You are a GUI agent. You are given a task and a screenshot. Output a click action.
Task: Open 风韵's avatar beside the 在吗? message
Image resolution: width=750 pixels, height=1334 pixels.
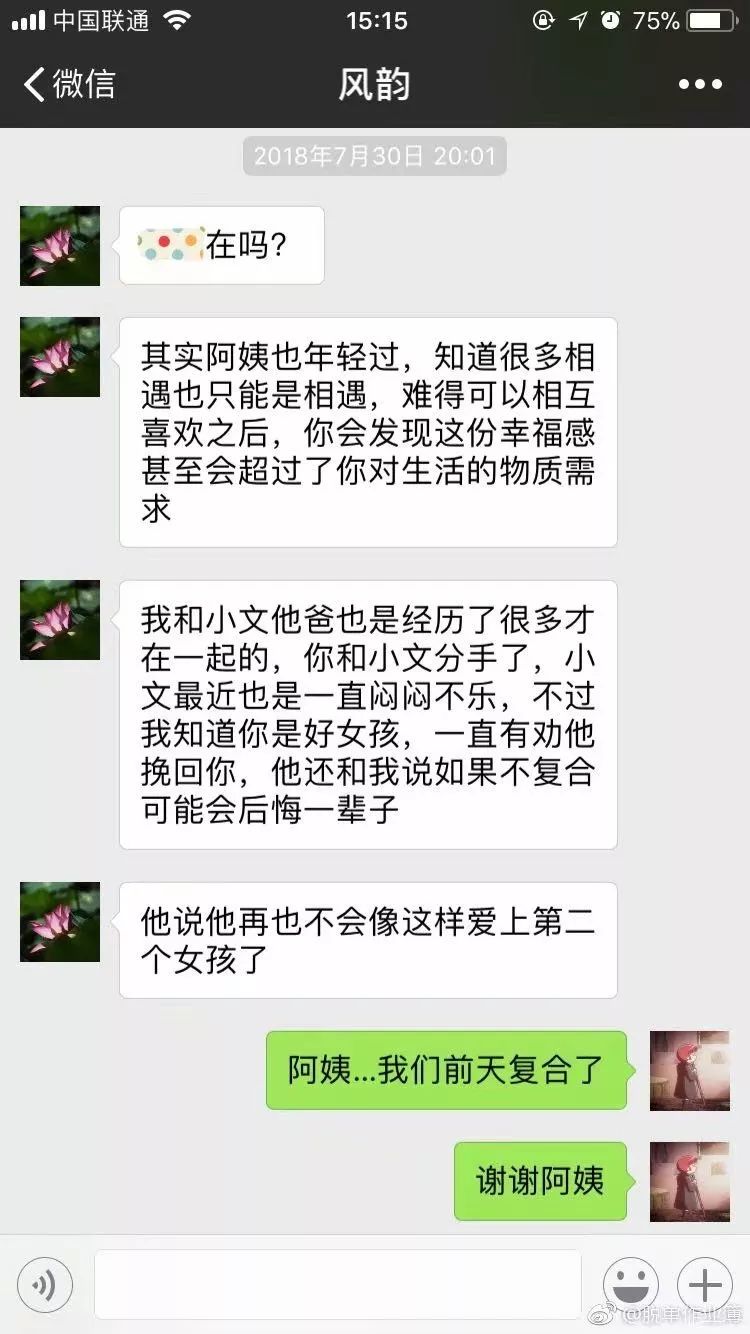pos(60,246)
